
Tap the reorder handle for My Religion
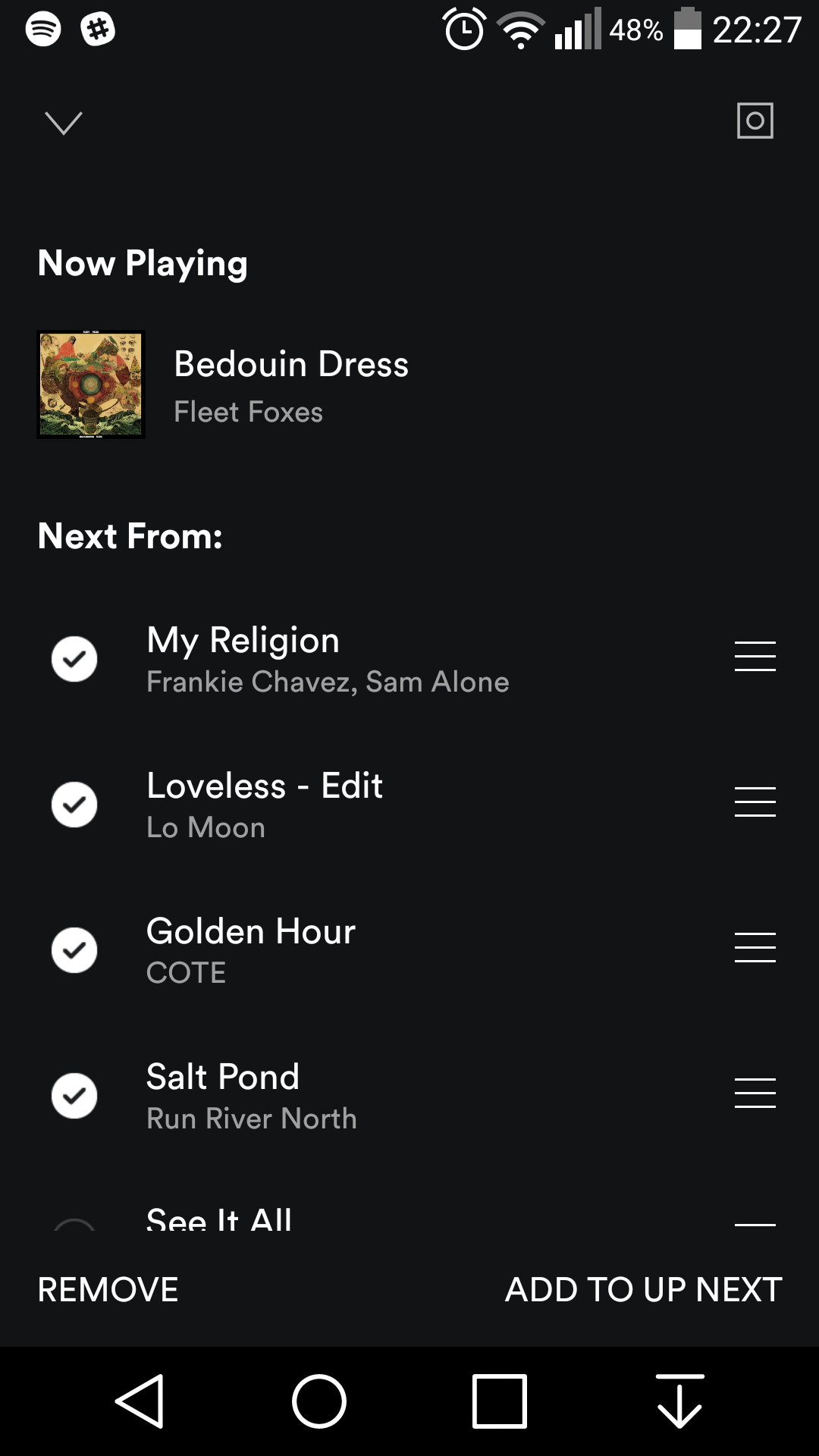point(755,657)
